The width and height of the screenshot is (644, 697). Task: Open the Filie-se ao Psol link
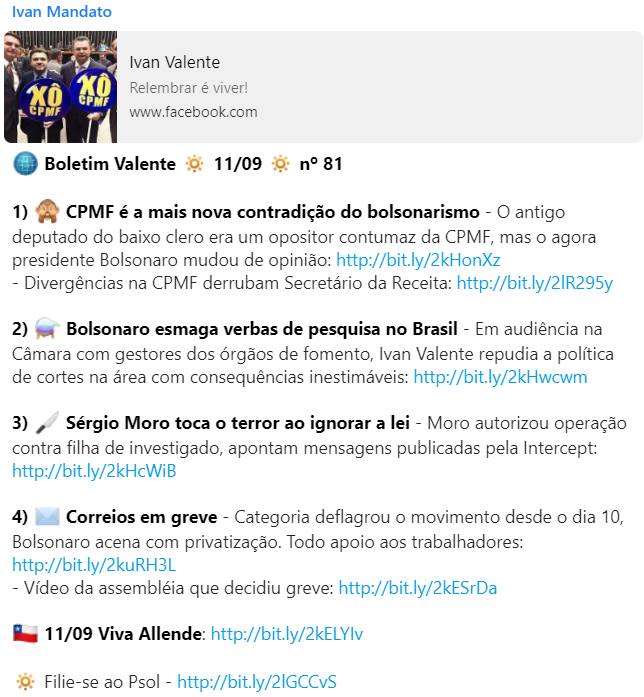257,682
